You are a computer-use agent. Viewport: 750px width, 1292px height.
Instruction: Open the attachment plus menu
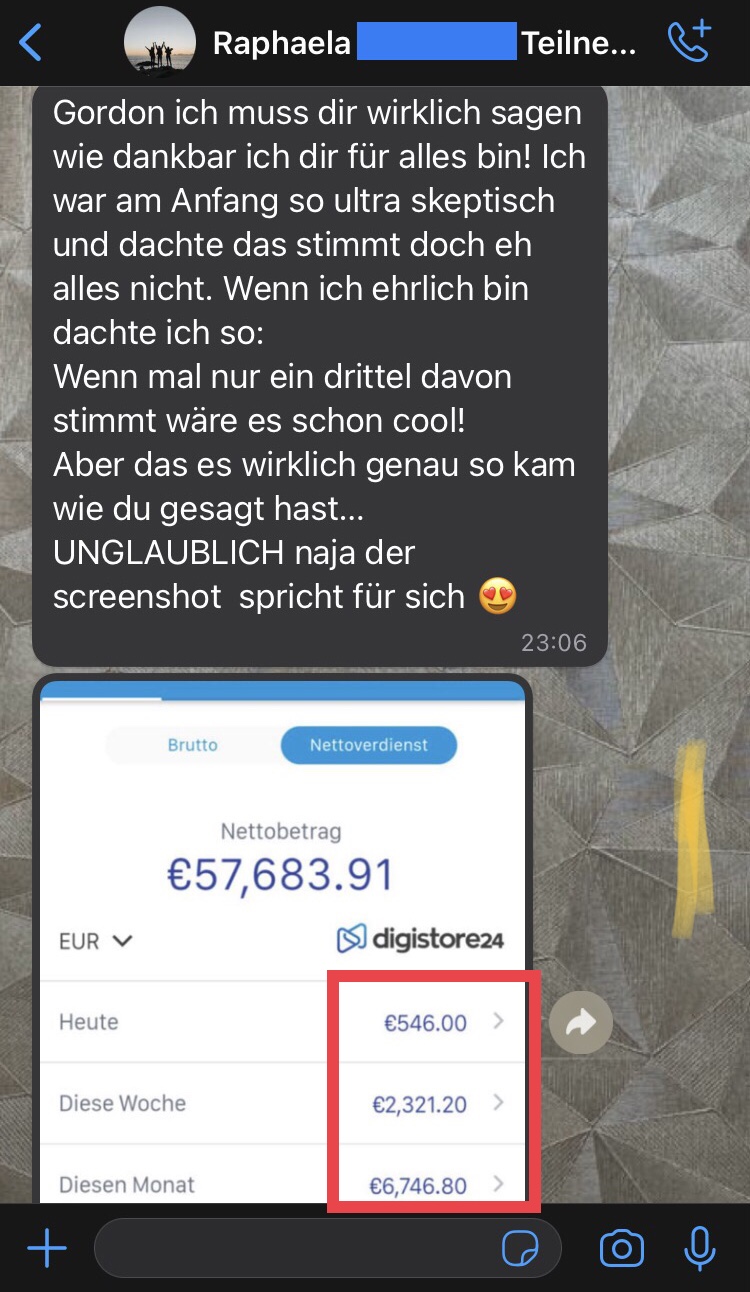(47, 1249)
